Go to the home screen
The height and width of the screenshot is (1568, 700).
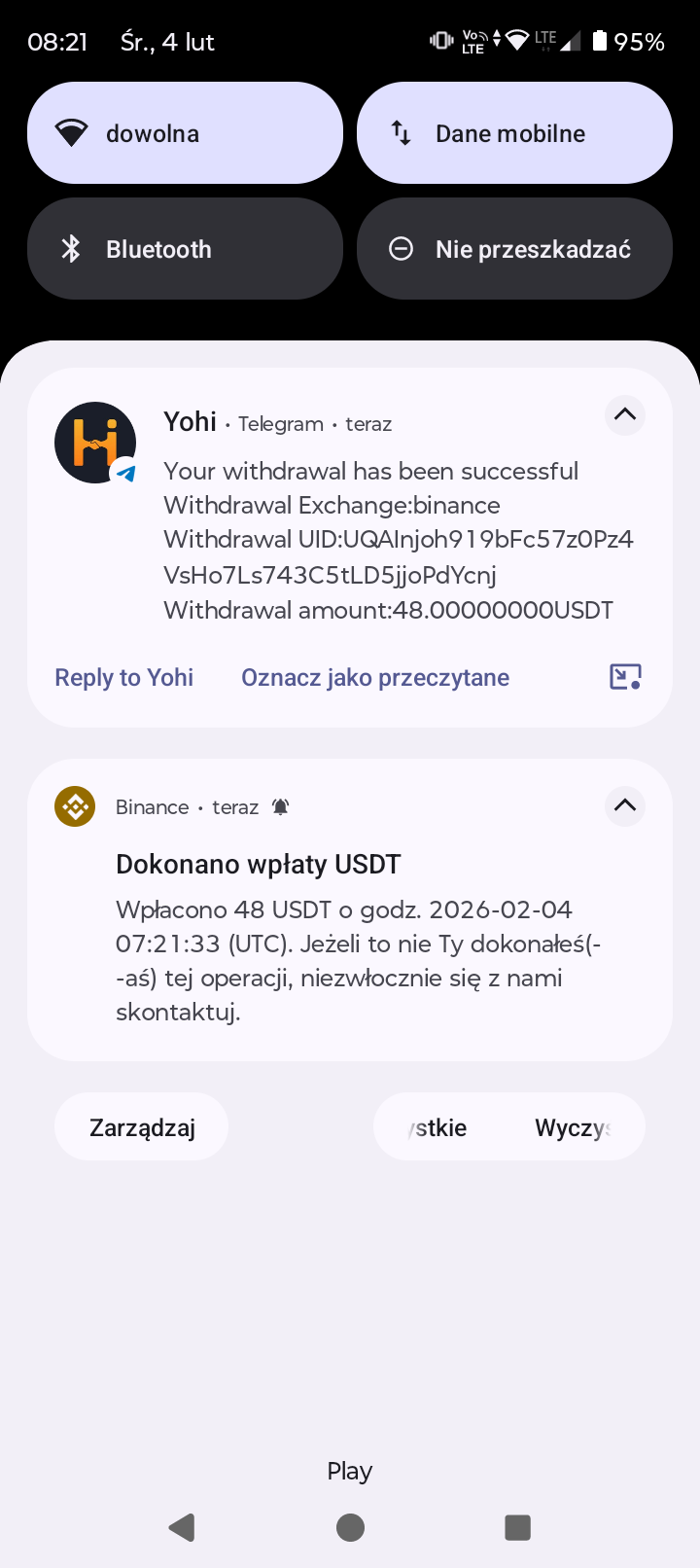point(350,1527)
